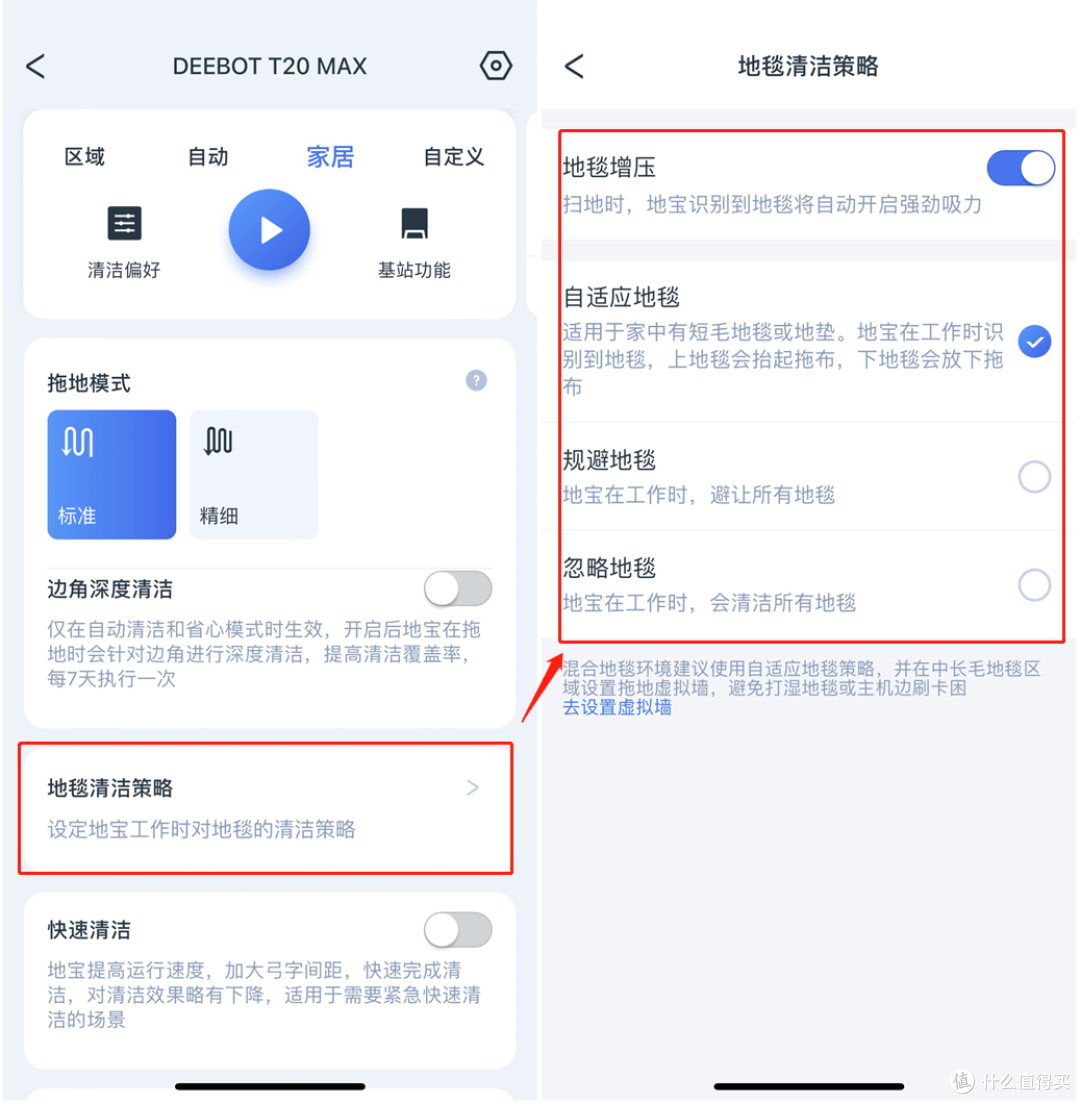Viewport: 1080px width, 1104px height.
Task: Open 基站功能 station functions
Action: 414,240
